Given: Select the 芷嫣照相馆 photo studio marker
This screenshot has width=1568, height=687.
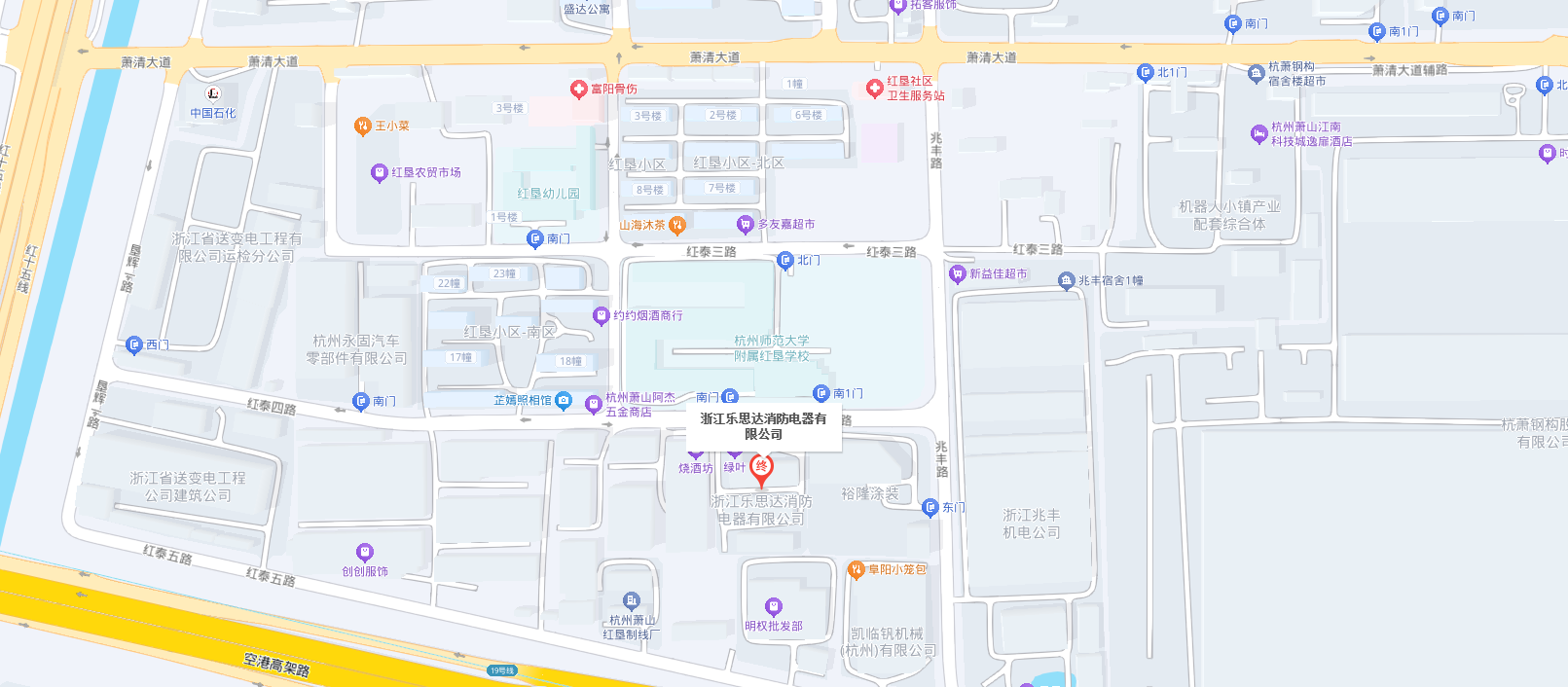Looking at the screenshot, I should coord(563,401).
